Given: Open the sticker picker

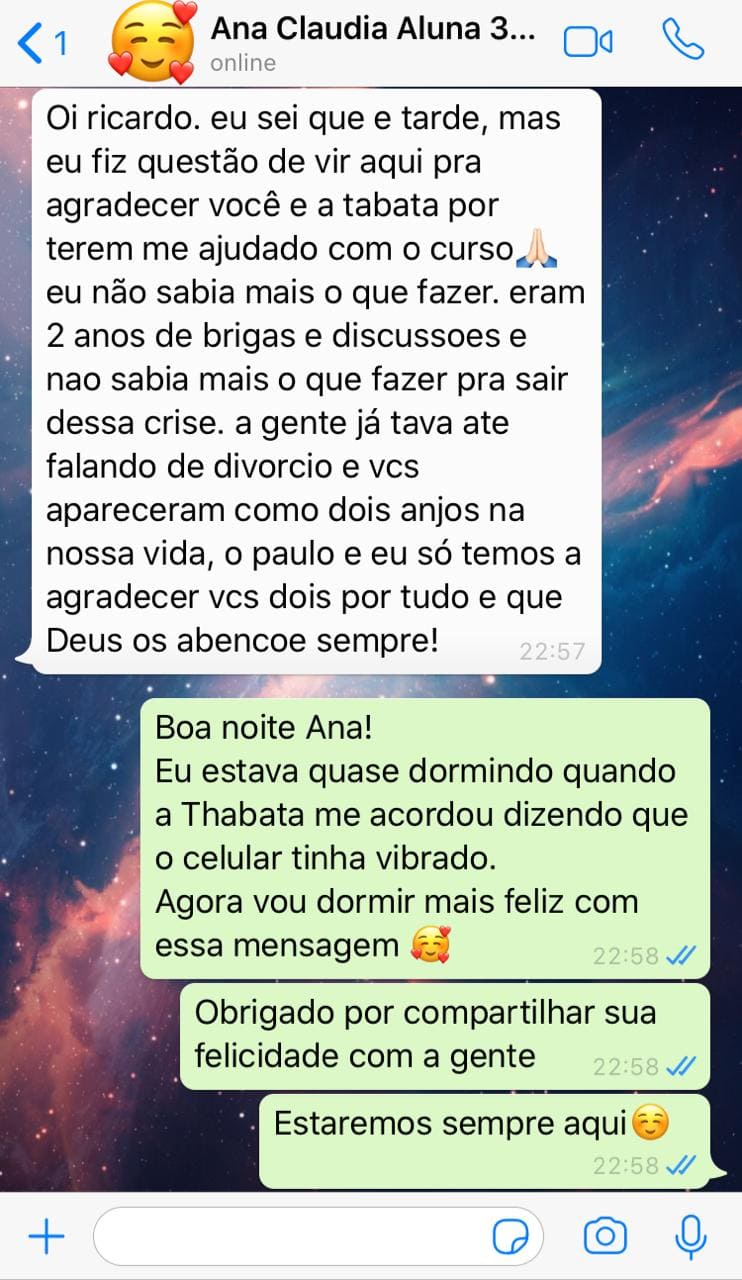Looking at the screenshot, I should click(511, 1238).
